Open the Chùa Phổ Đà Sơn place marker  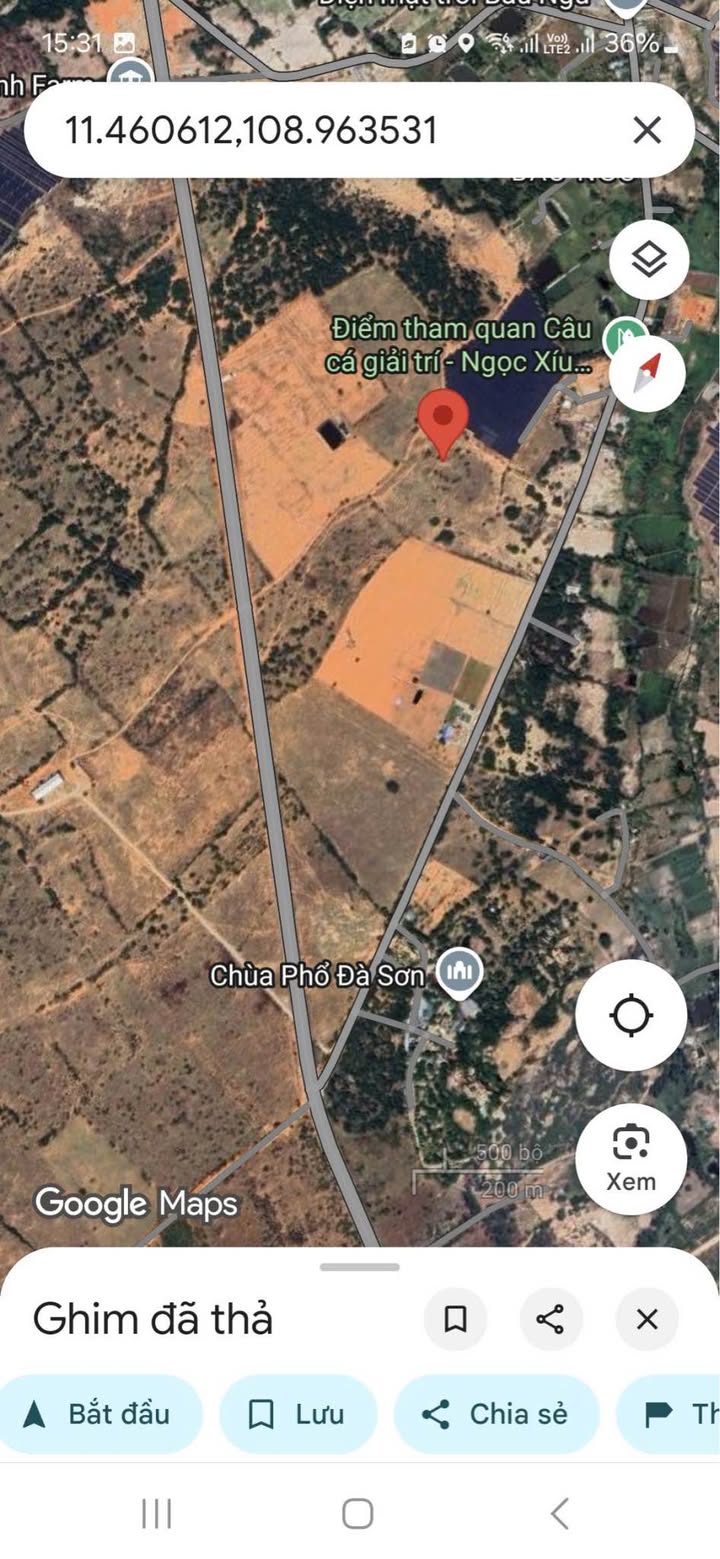460,969
